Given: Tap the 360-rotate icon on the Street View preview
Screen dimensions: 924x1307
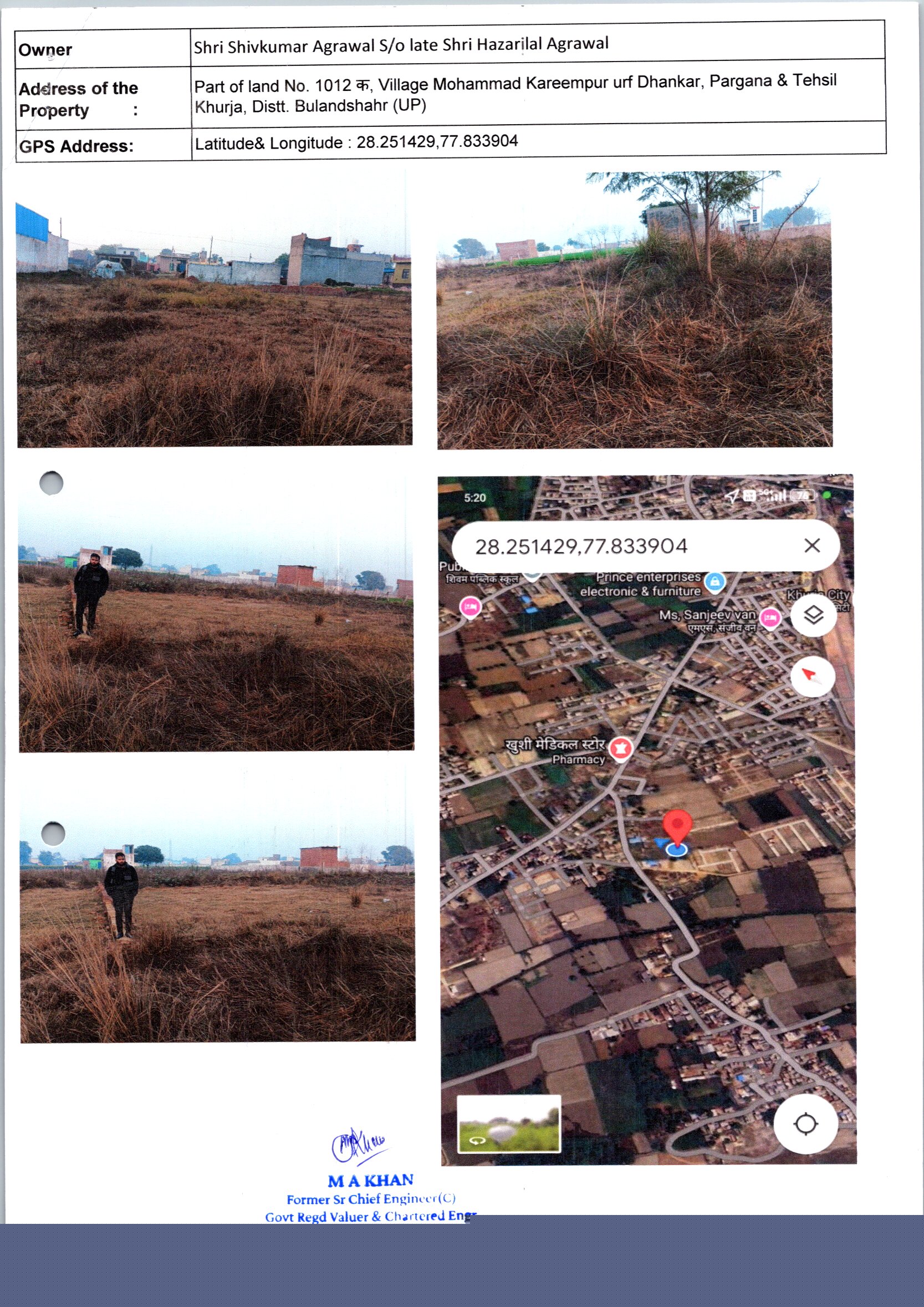Looking at the screenshot, I should [x=477, y=1141].
